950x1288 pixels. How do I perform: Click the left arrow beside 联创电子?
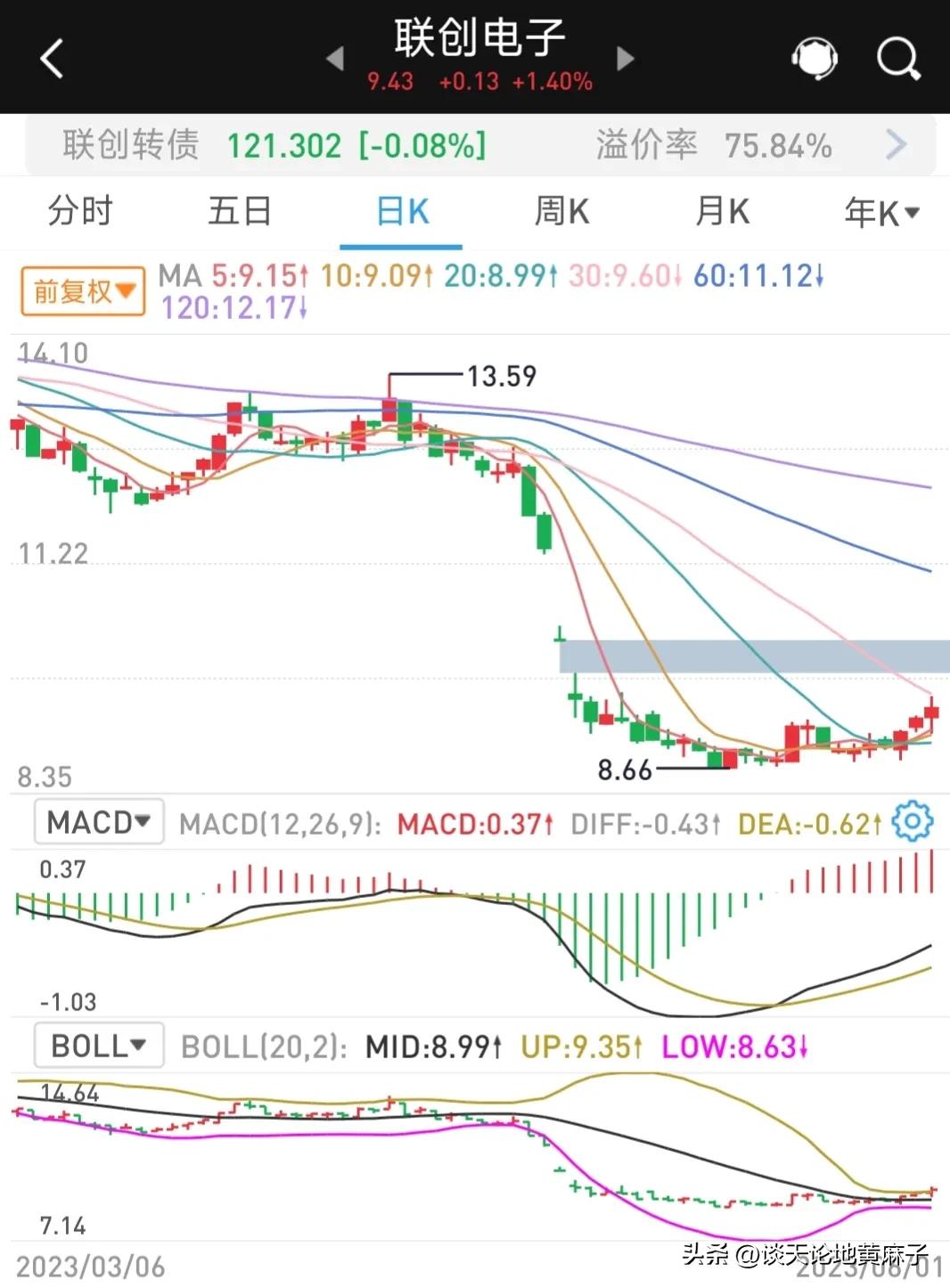pyautogui.click(x=337, y=57)
